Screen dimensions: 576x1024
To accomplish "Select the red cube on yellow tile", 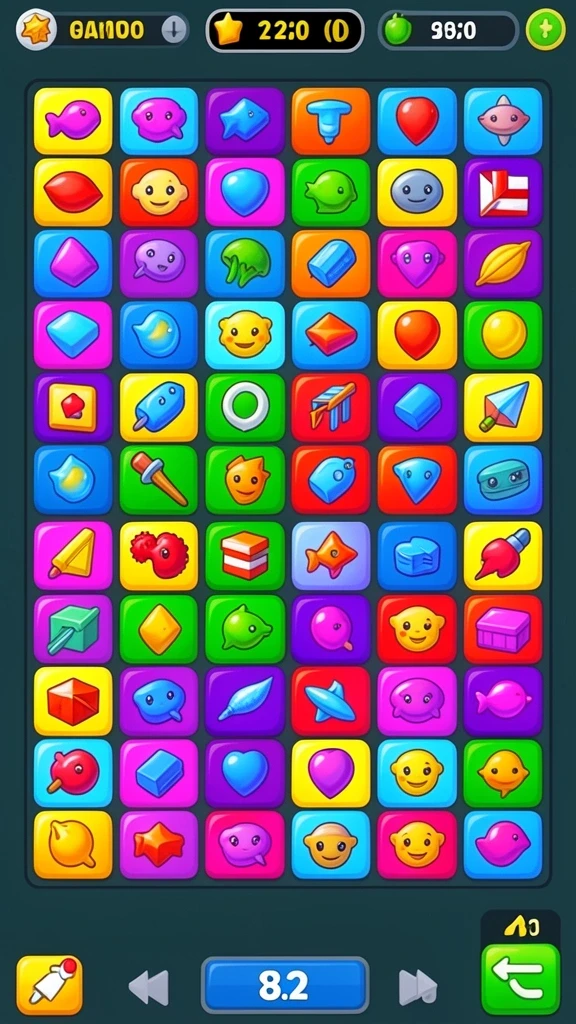I will pyautogui.click(x=73, y=701).
